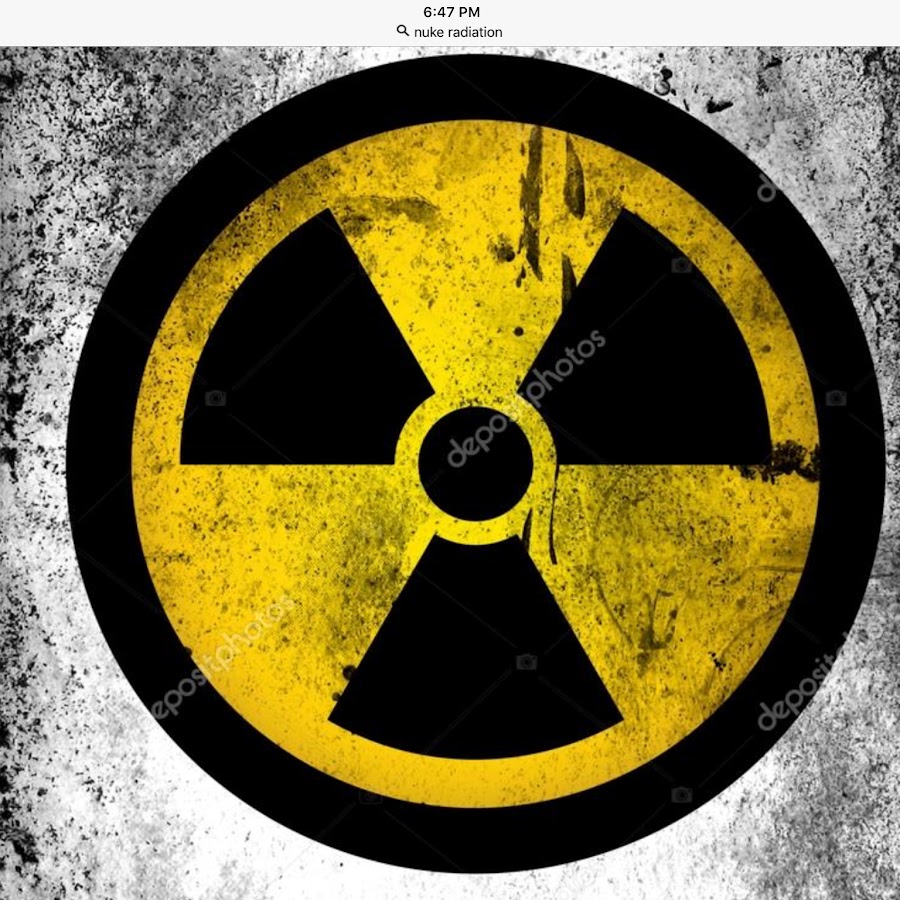Image resolution: width=900 pixels, height=900 pixels.
Task: Tap the "nuke radiation" address bar
Action: [451, 32]
